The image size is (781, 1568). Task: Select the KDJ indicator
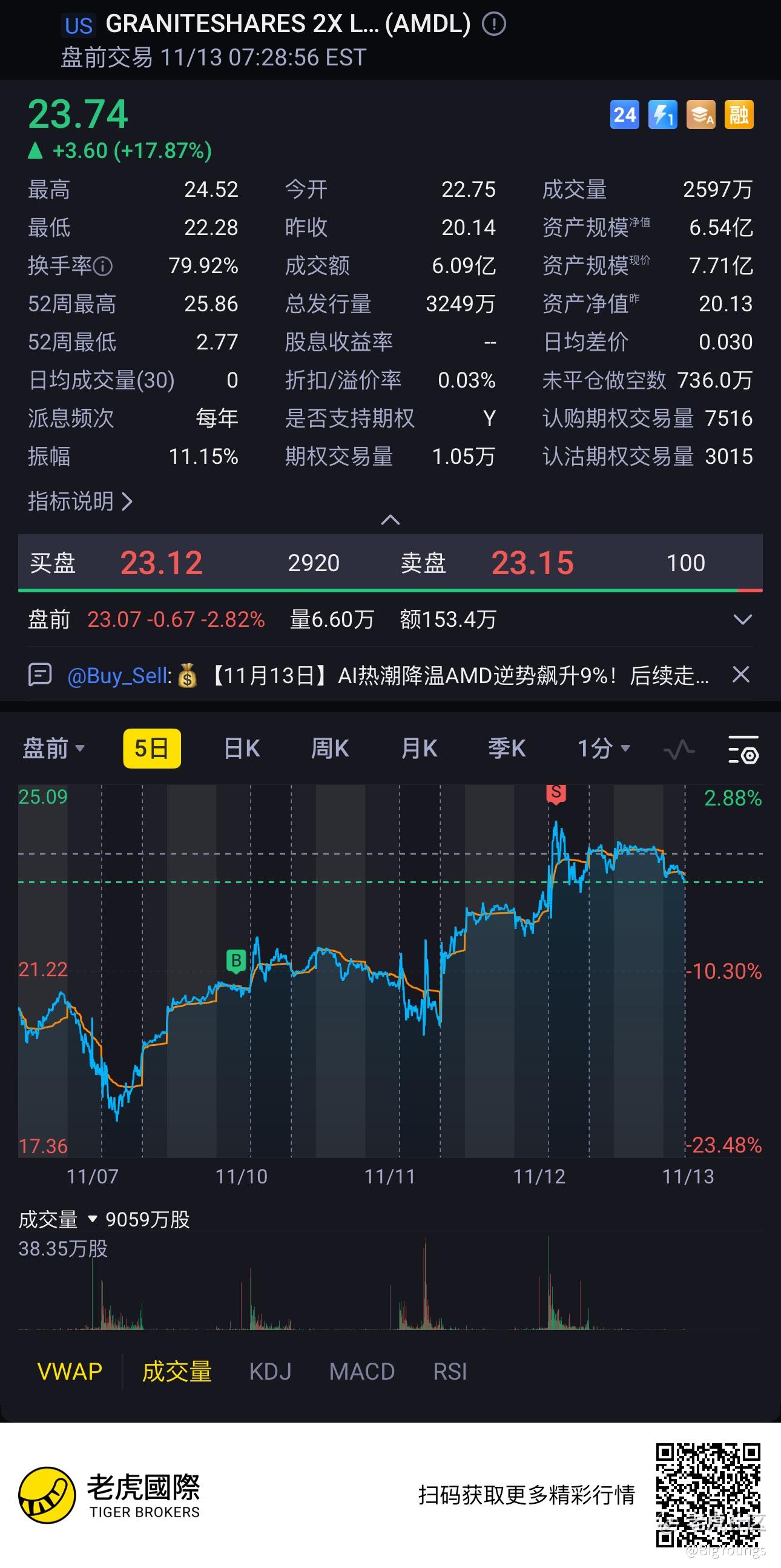point(270,1372)
